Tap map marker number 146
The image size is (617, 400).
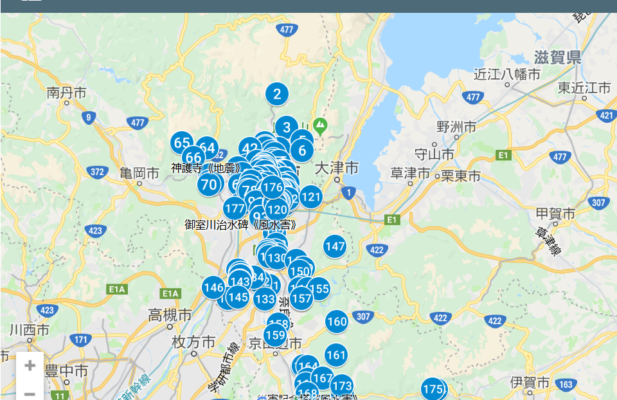[x=213, y=288]
